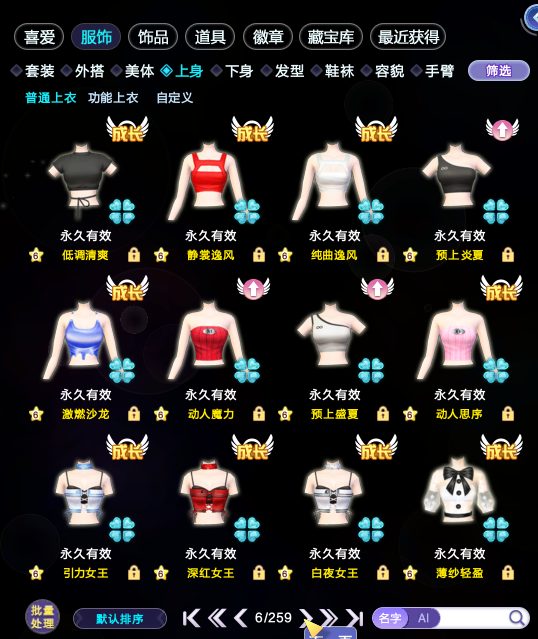The image size is (538, 639).
Task: Select the 下身 subcategory
Action: [233, 71]
